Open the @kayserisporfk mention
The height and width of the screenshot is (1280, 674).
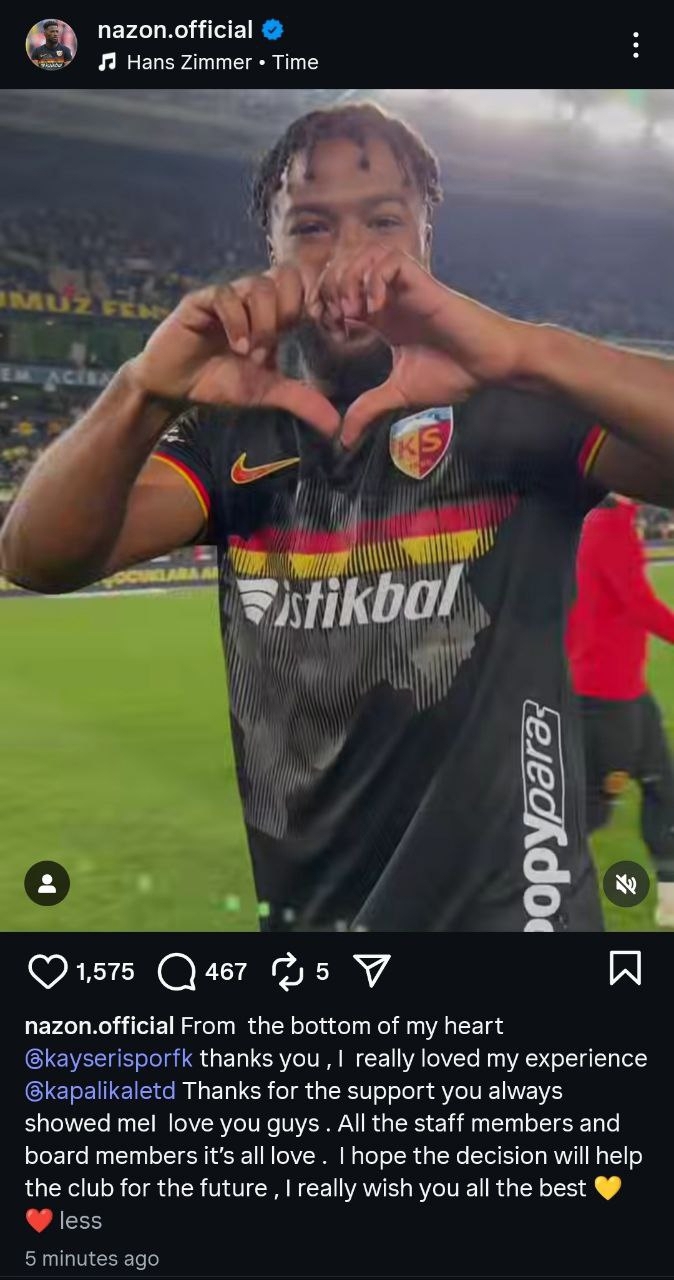[111, 1058]
